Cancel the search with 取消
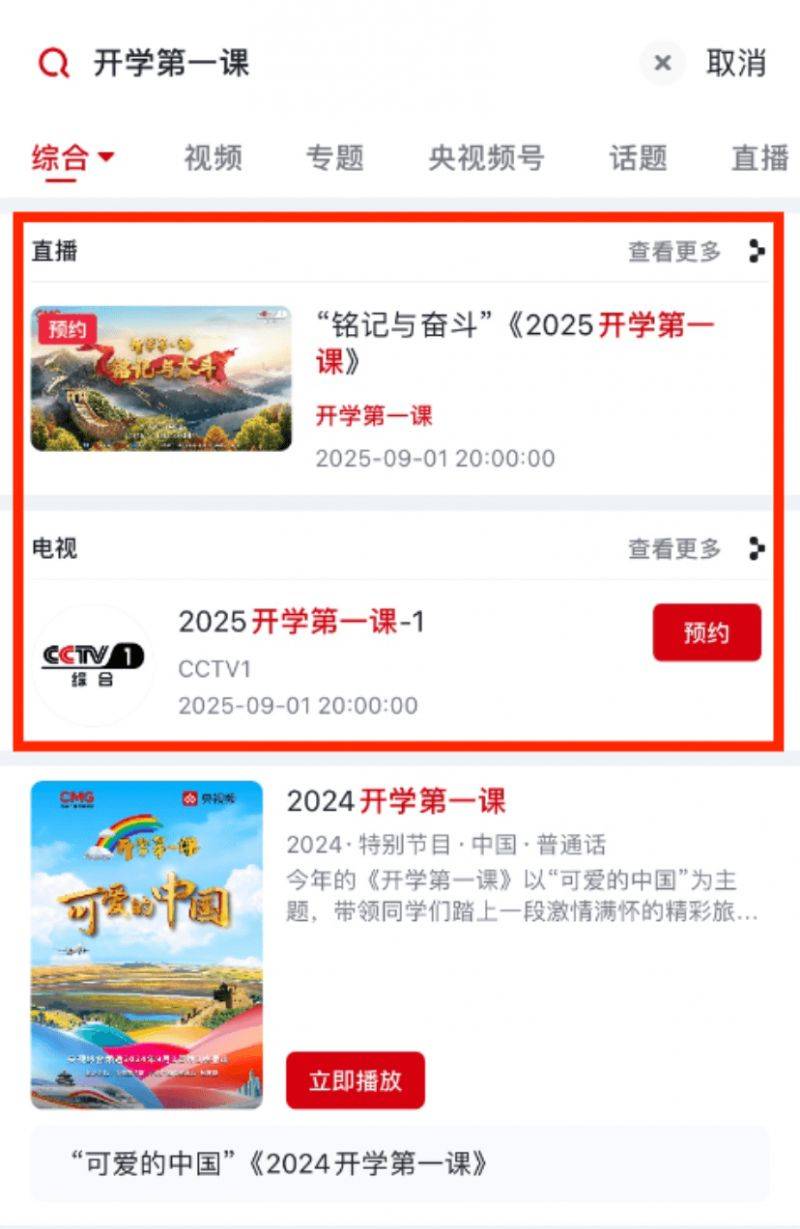Screen dimensions: 800x1229 (738, 63)
